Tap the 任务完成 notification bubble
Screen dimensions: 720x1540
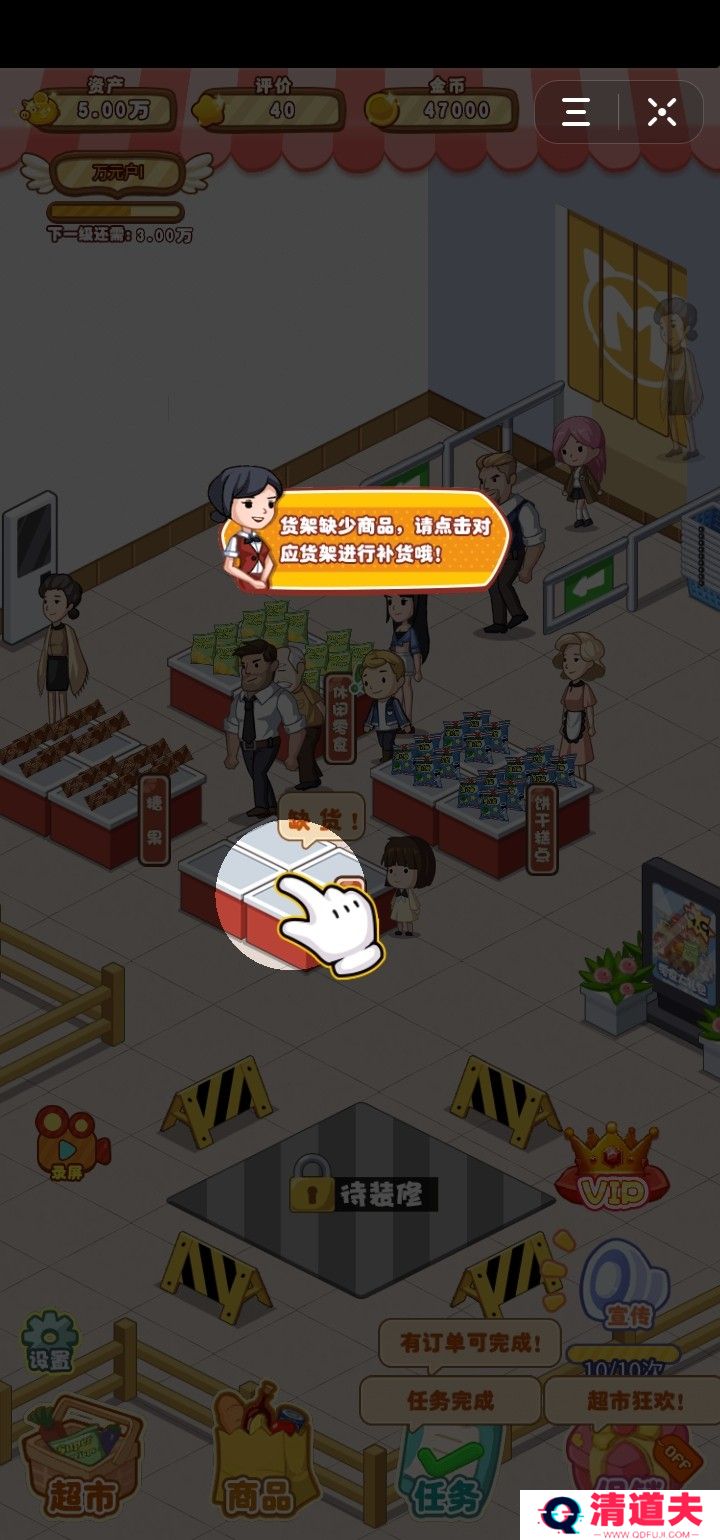pyautogui.click(x=450, y=1401)
